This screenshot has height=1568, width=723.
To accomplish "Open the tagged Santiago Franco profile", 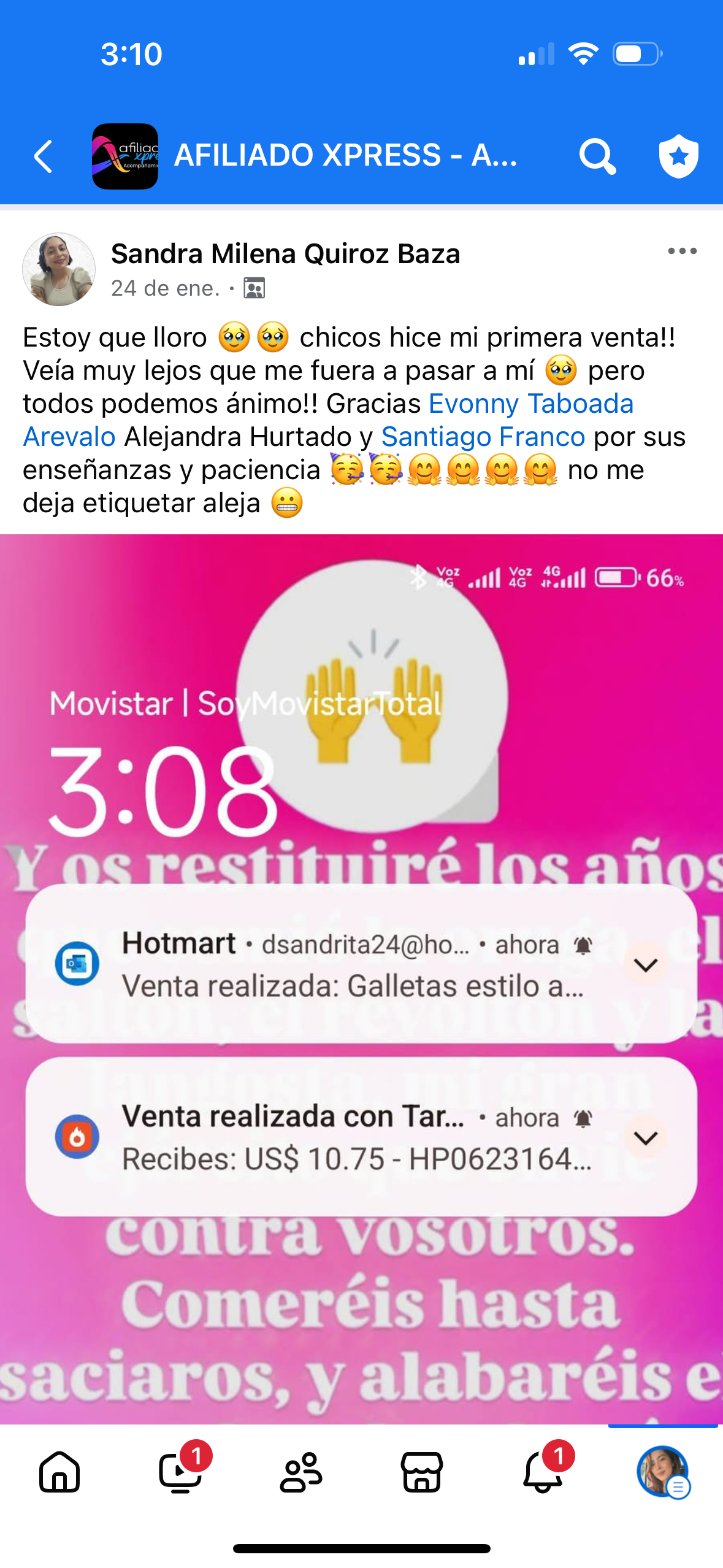I will tap(483, 437).
